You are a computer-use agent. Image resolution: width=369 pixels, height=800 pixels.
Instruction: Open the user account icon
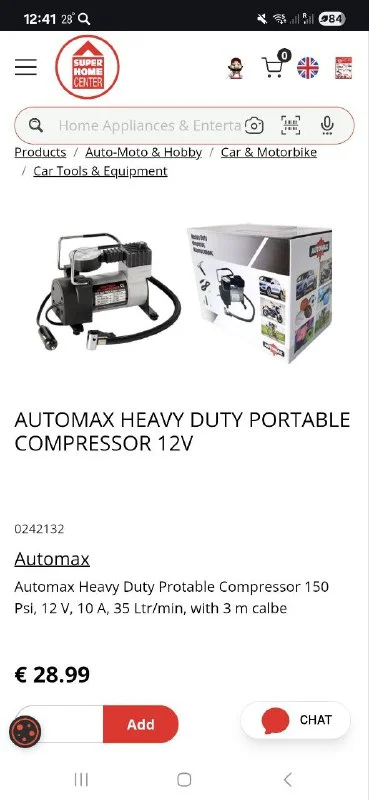(x=235, y=67)
